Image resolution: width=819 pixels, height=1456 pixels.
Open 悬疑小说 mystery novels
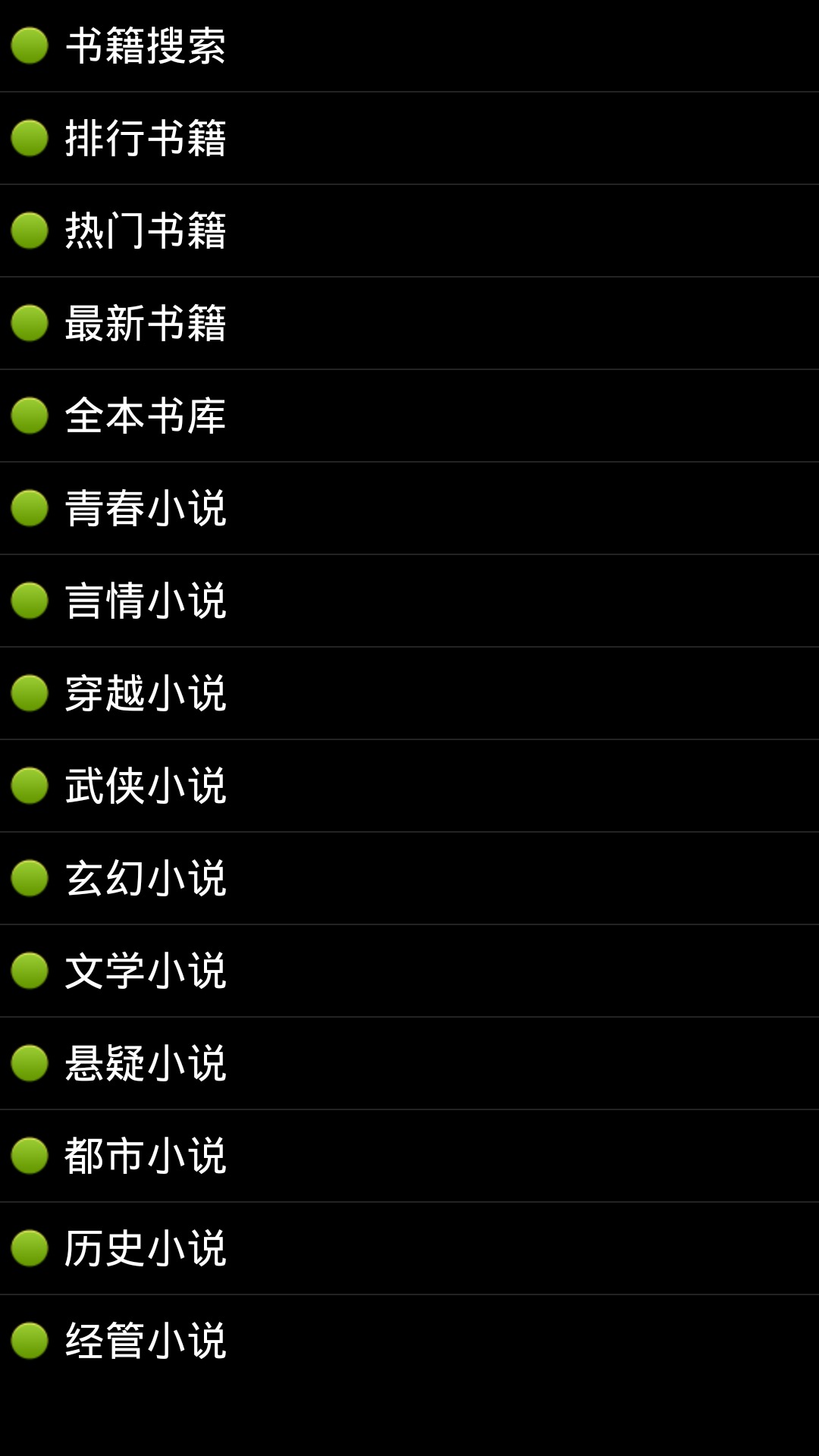click(x=409, y=1063)
